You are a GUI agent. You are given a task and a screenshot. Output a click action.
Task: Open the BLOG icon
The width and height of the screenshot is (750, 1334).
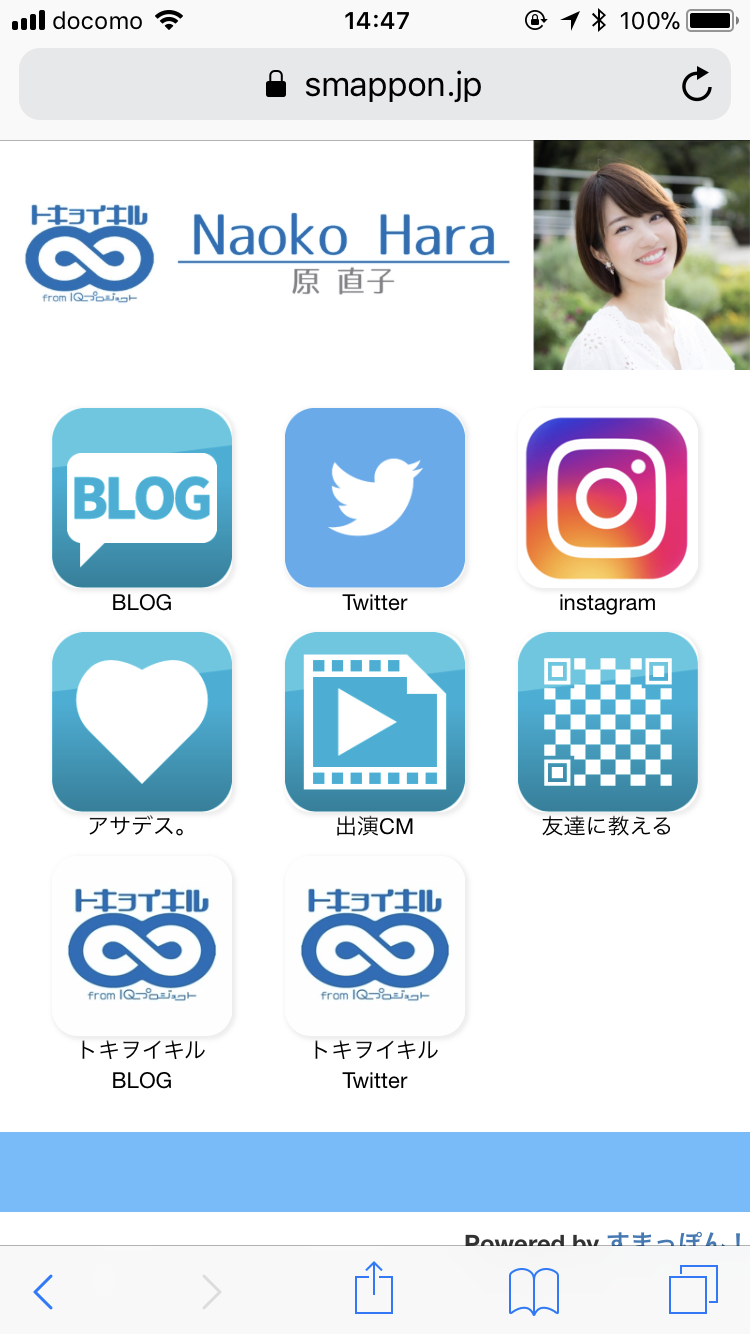click(x=142, y=497)
